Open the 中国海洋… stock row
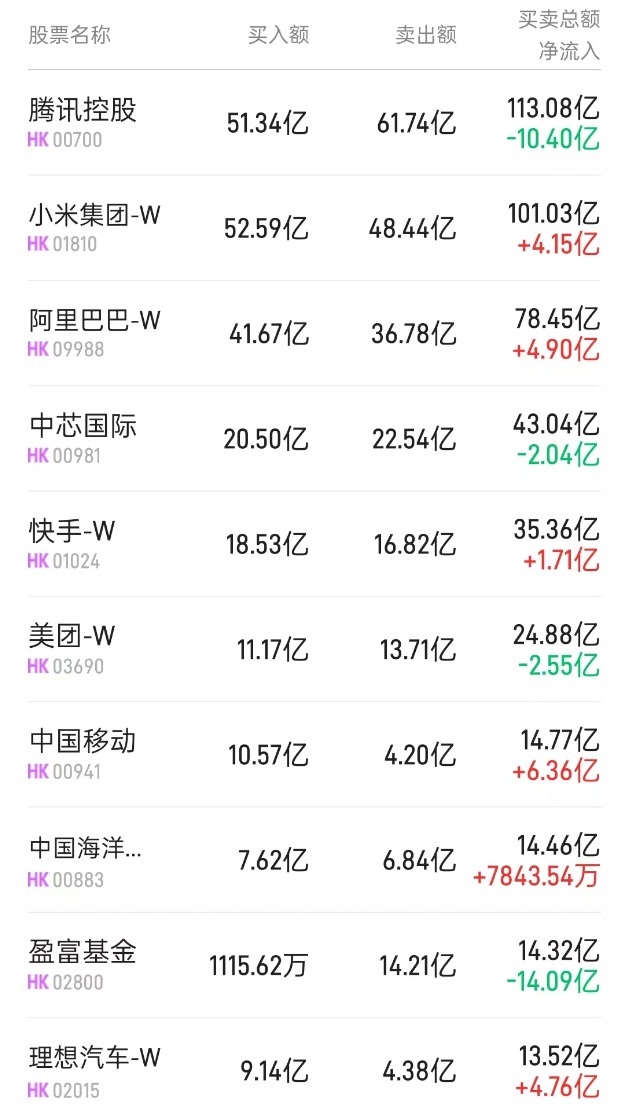The width and height of the screenshot is (624, 1105). click(86, 848)
